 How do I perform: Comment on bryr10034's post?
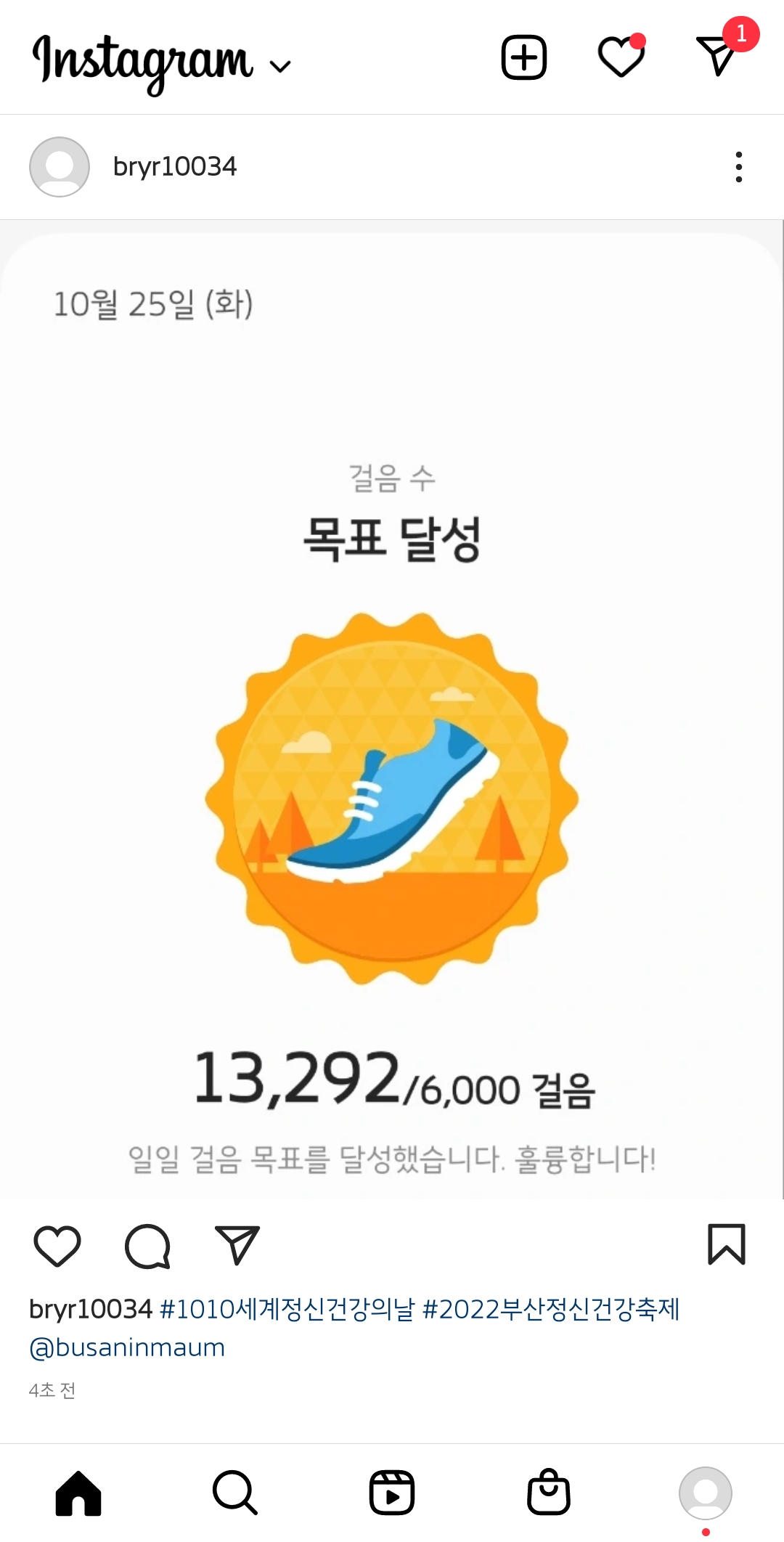point(147,1246)
